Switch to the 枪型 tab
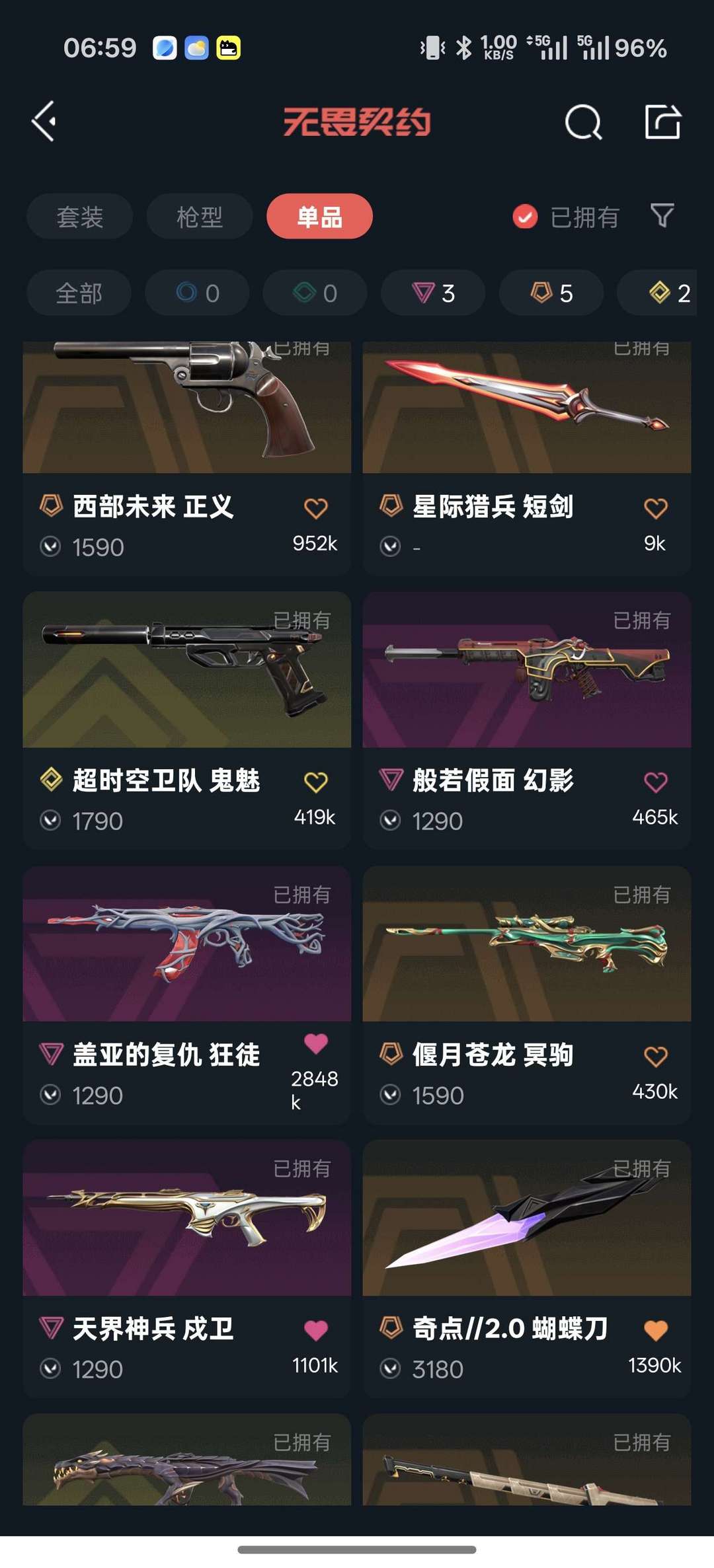Screen dimensions: 714x1568 click(x=200, y=217)
